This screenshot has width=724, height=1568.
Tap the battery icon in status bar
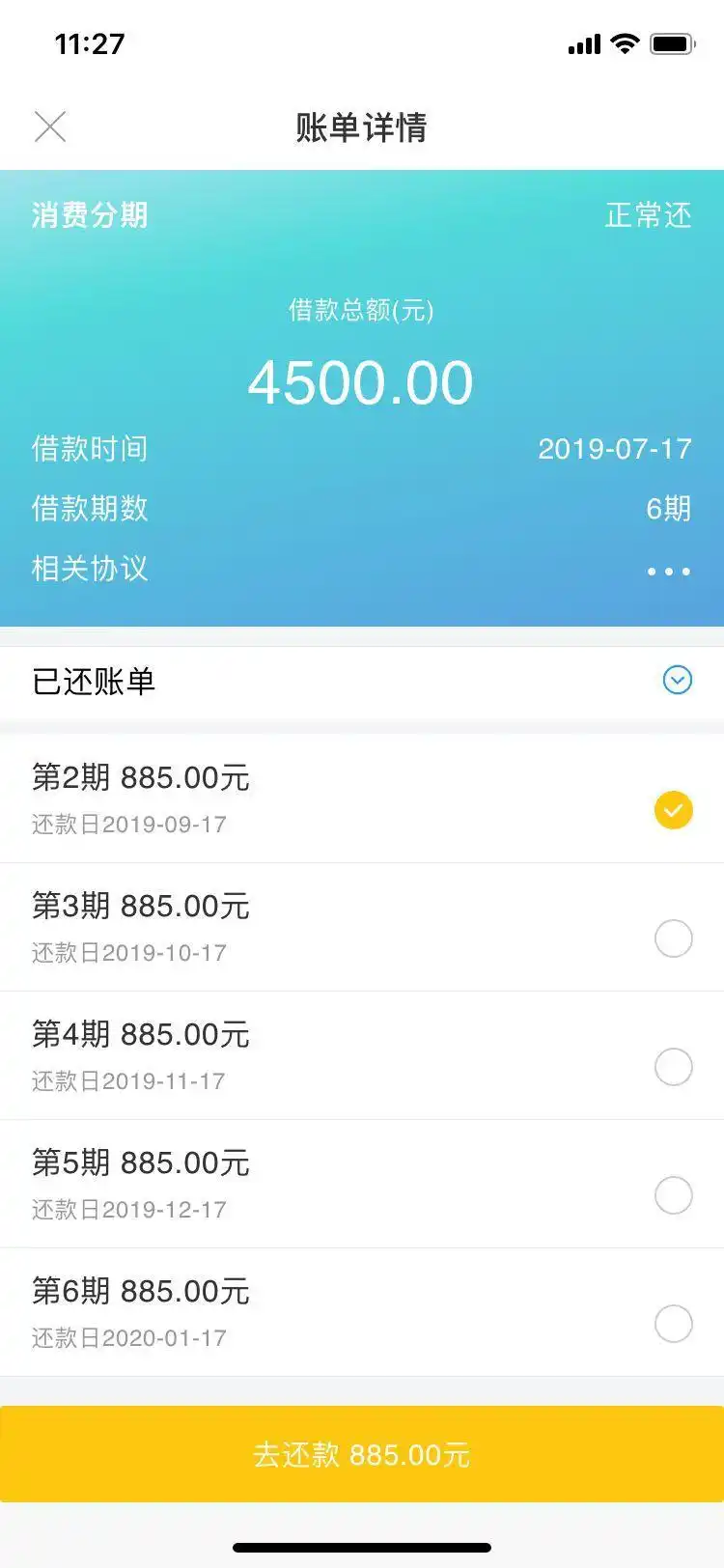pyautogui.click(x=674, y=42)
